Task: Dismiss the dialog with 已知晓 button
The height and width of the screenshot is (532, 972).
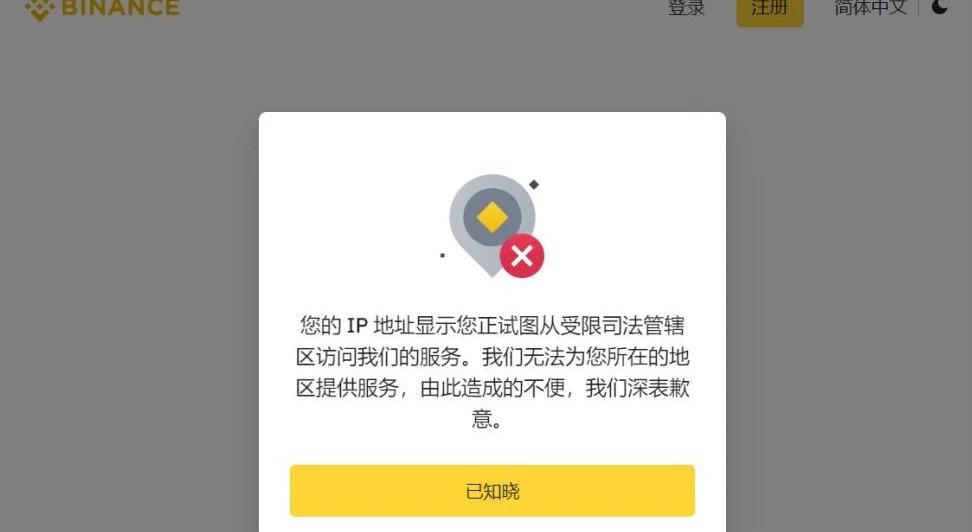Action: (492, 491)
